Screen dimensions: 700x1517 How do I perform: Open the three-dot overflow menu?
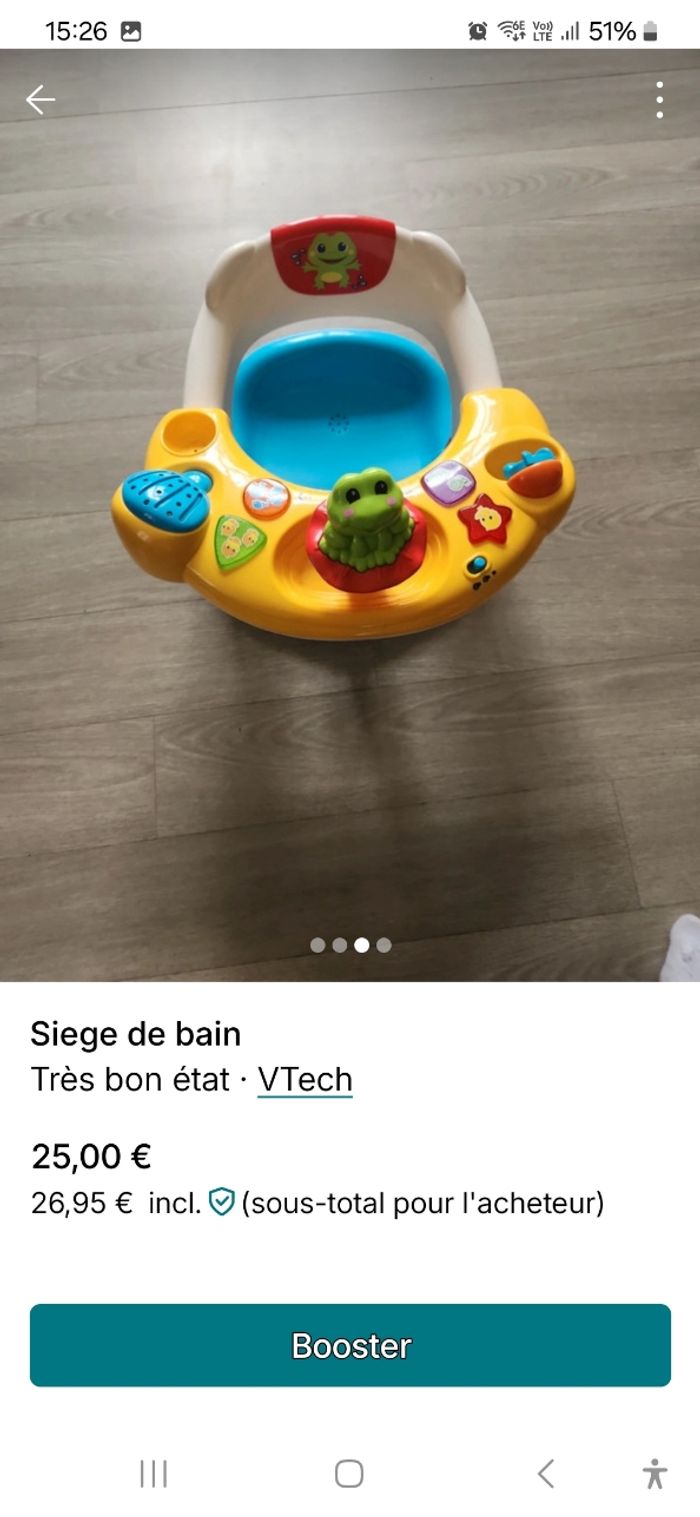click(659, 100)
